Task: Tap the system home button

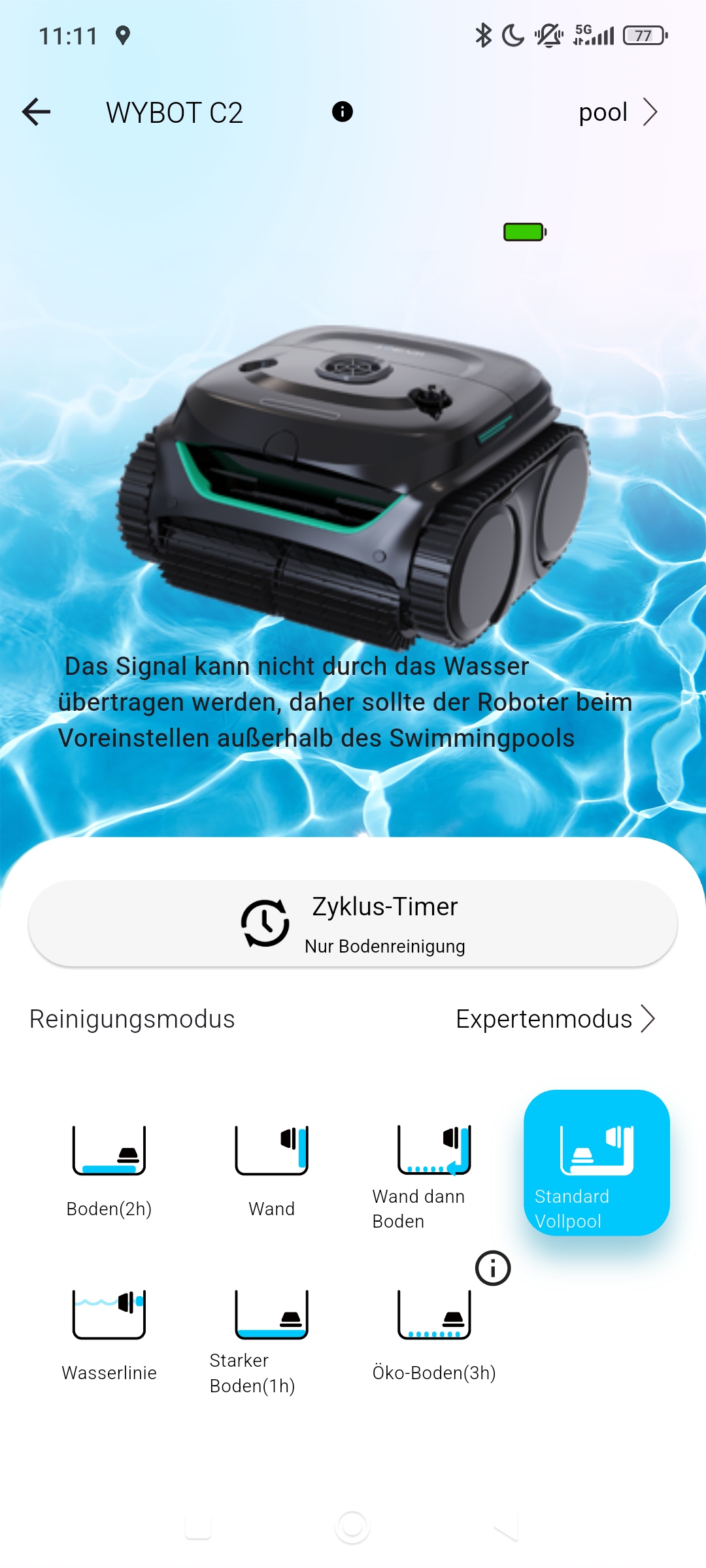Action: 352,1527
